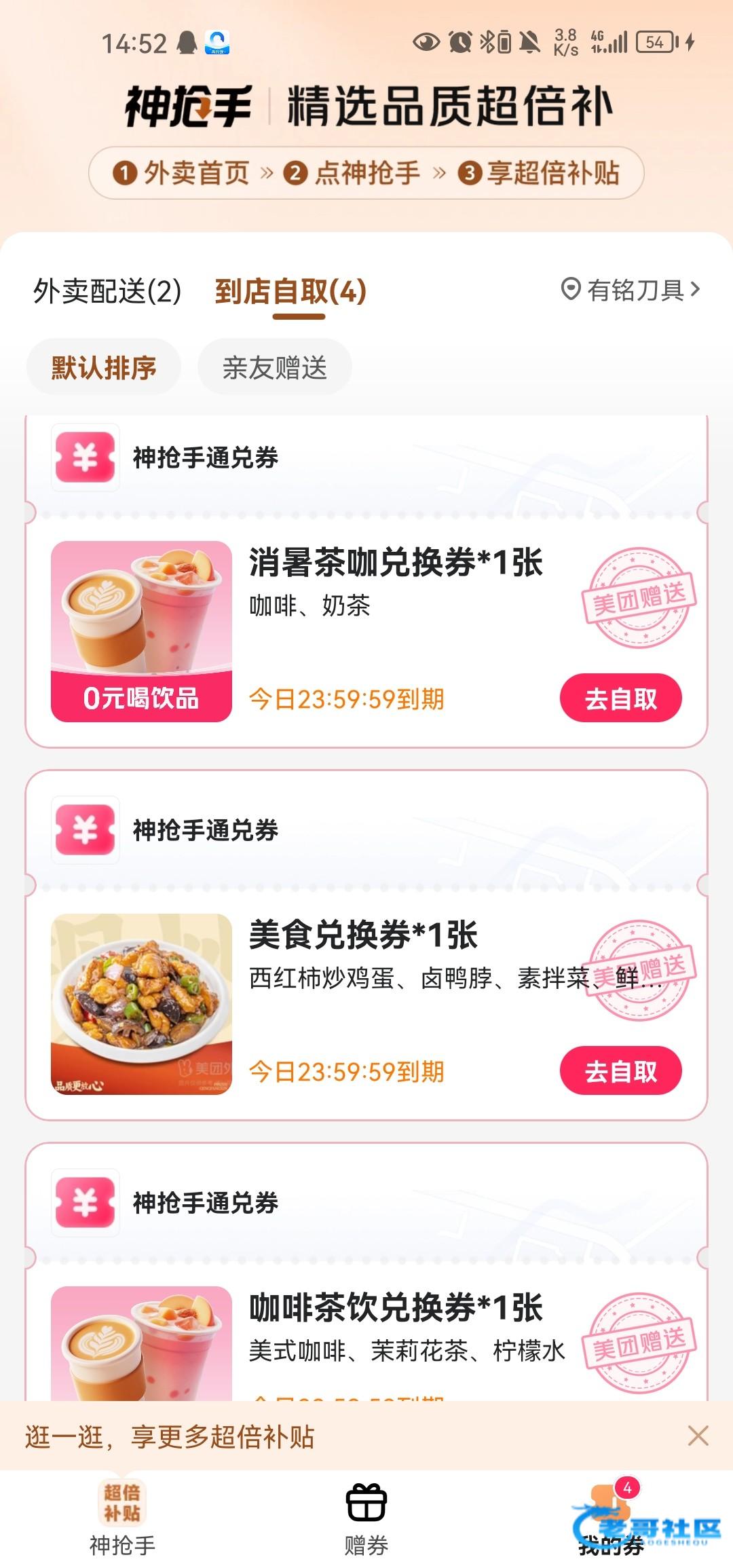Go to the 神抢手 bottom tab
The height and width of the screenshot is (1568, 733).
122,1518
